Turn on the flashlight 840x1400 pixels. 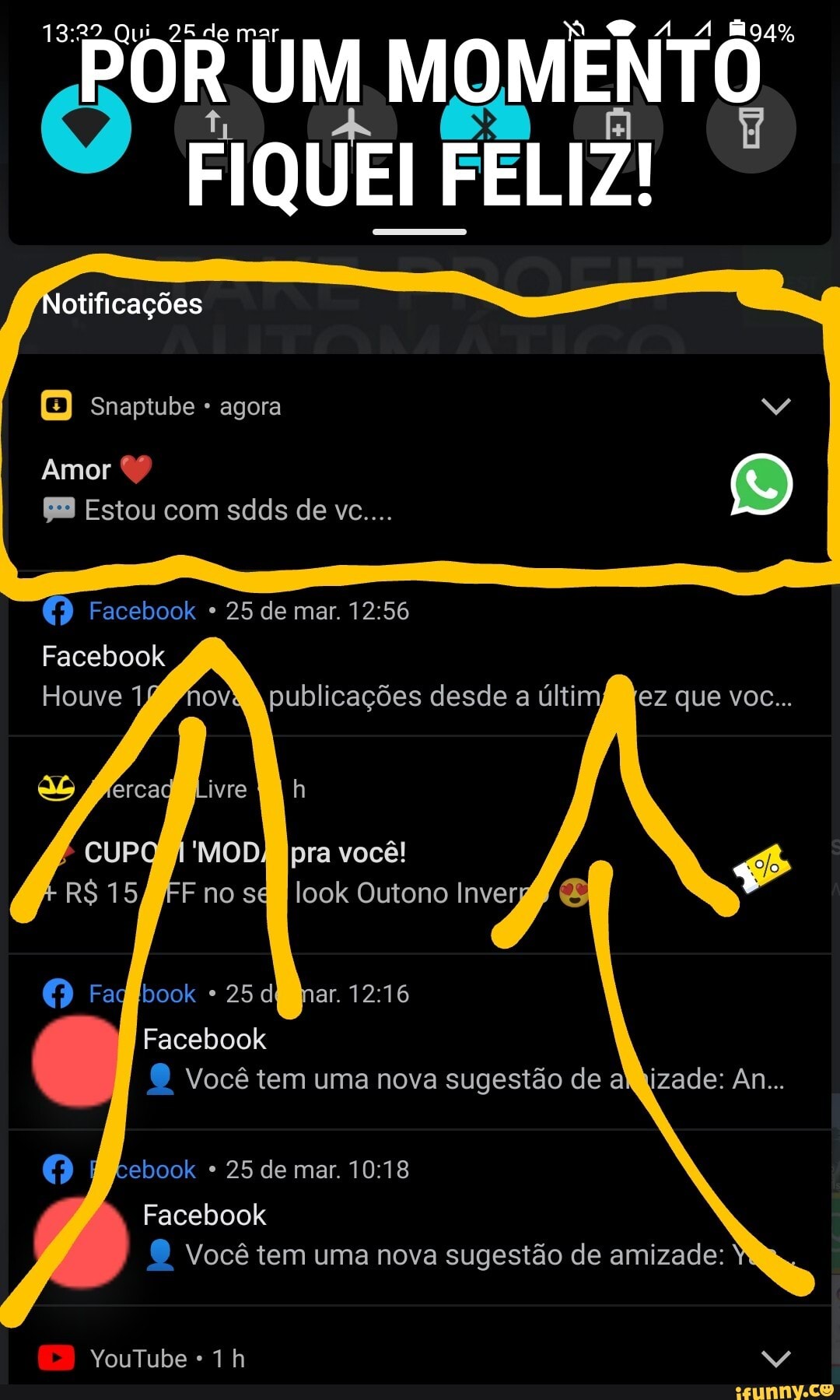click(751, 127)
